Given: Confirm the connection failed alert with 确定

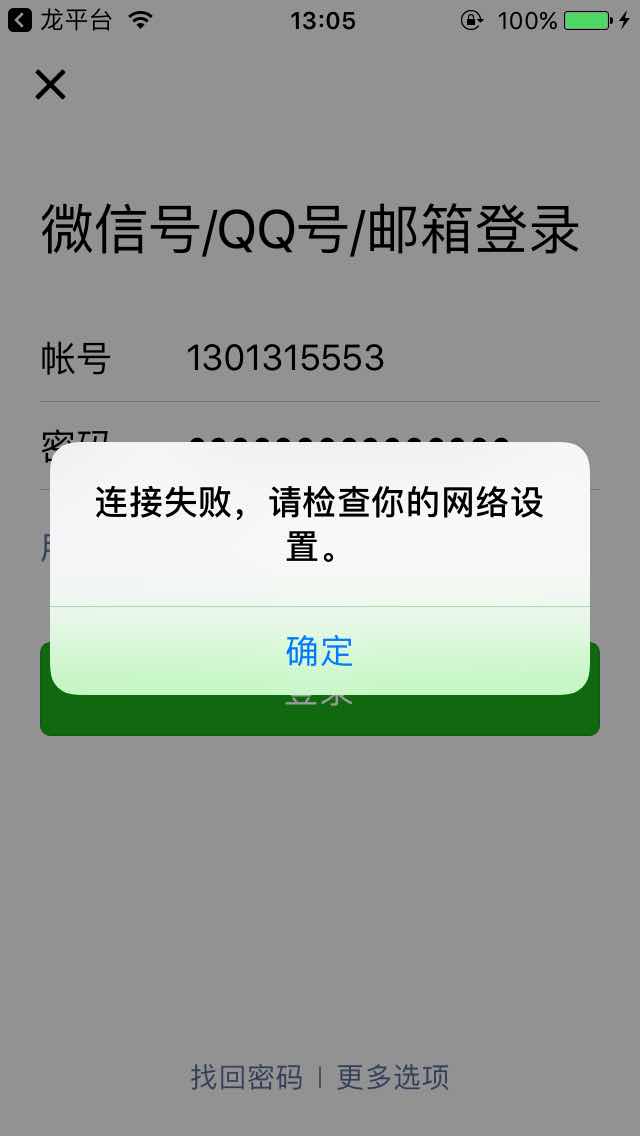Looking at the screenshot, I should coord(320,651).
